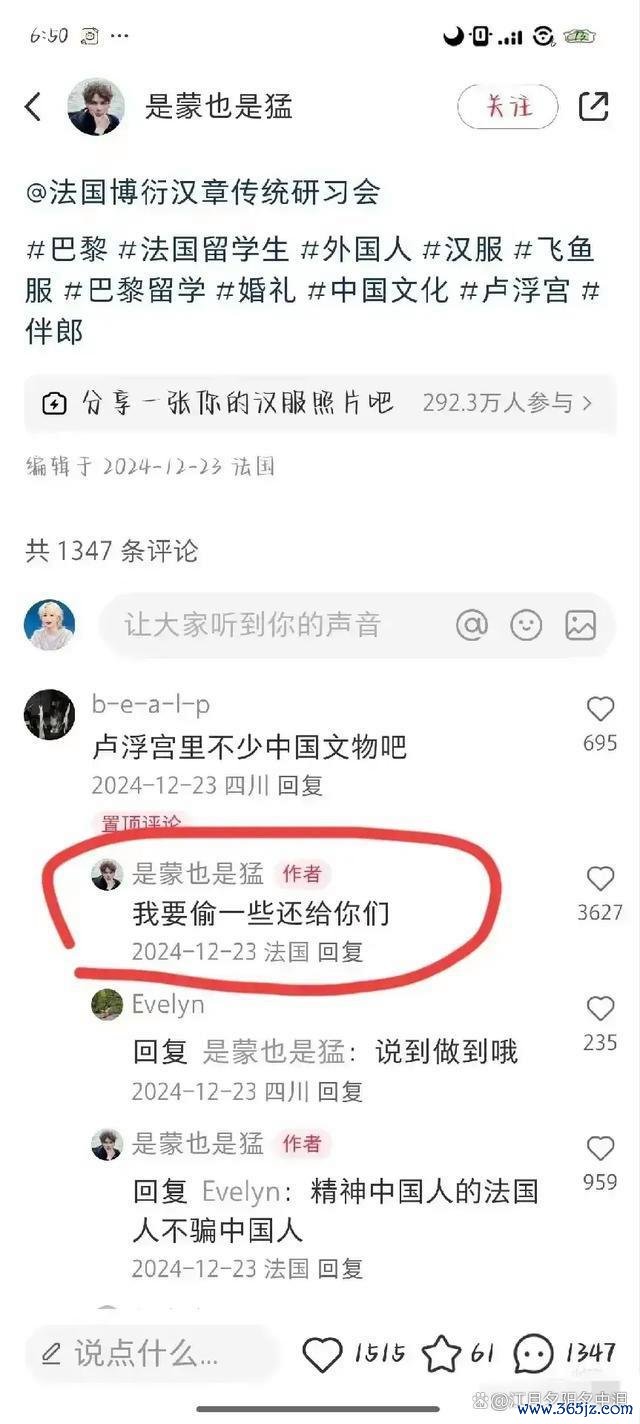
Task: Save the post with the star icon
Action: 441,1355
